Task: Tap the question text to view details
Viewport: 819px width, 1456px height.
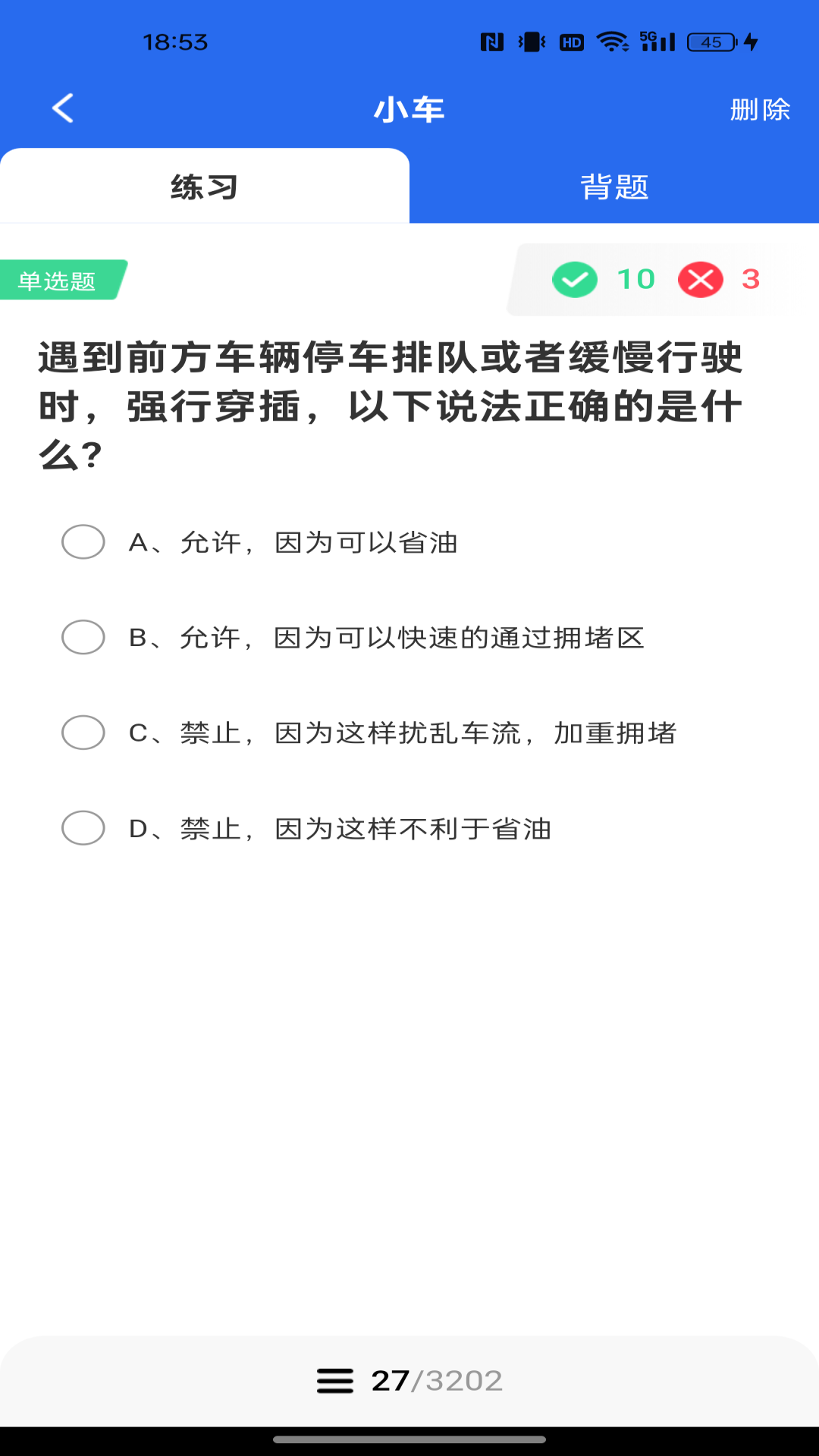Action: (391, 402)
